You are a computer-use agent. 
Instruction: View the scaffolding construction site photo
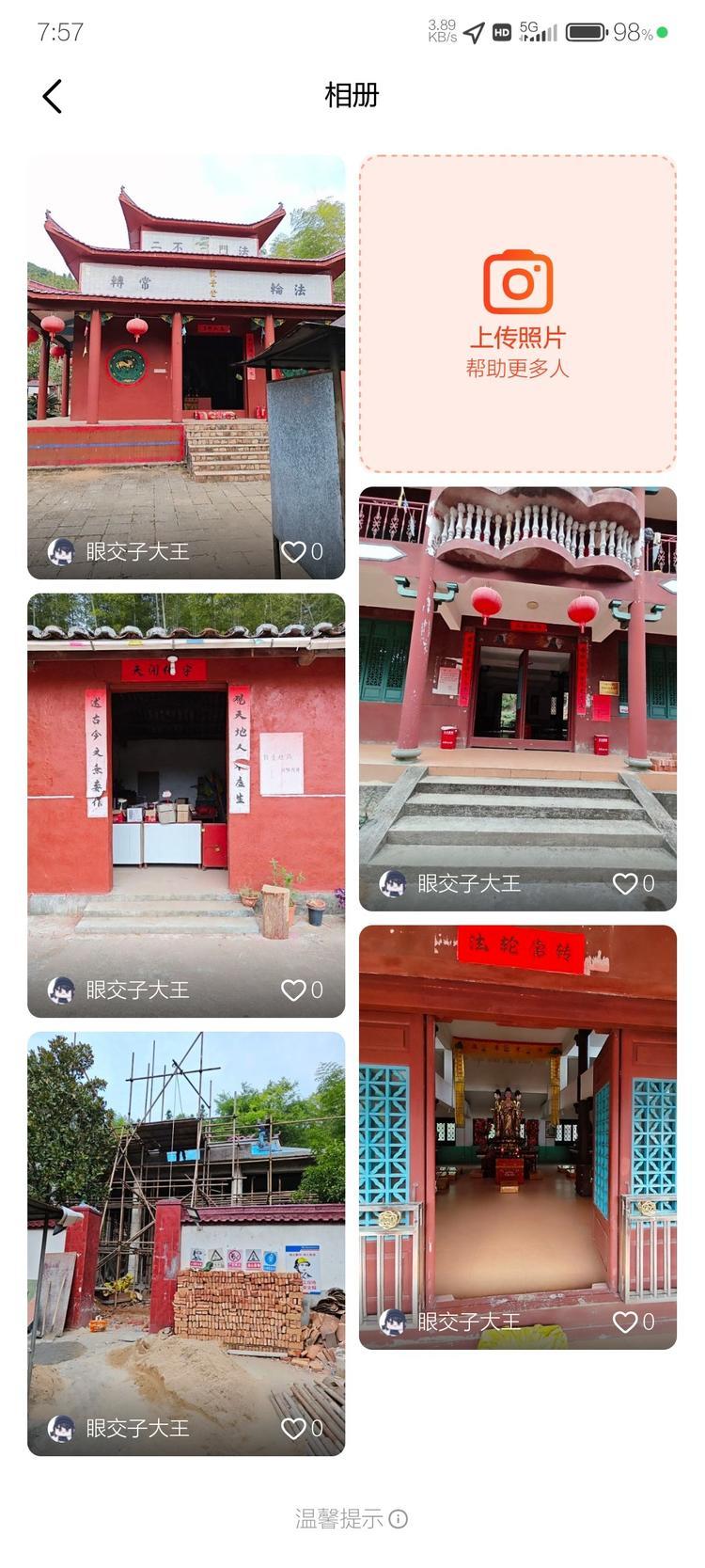[186, 1223]
